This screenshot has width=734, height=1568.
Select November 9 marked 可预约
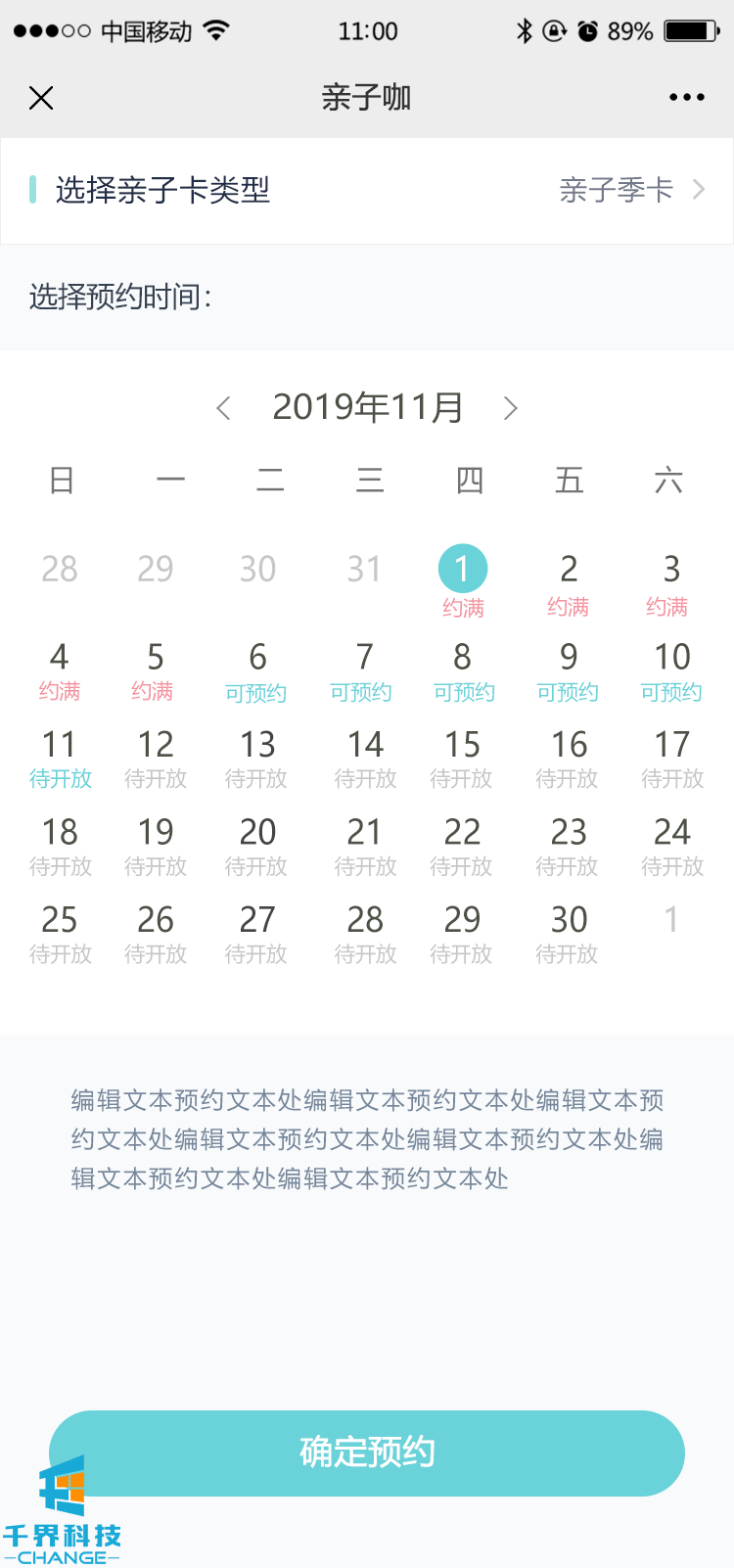[x=568, y=670]
